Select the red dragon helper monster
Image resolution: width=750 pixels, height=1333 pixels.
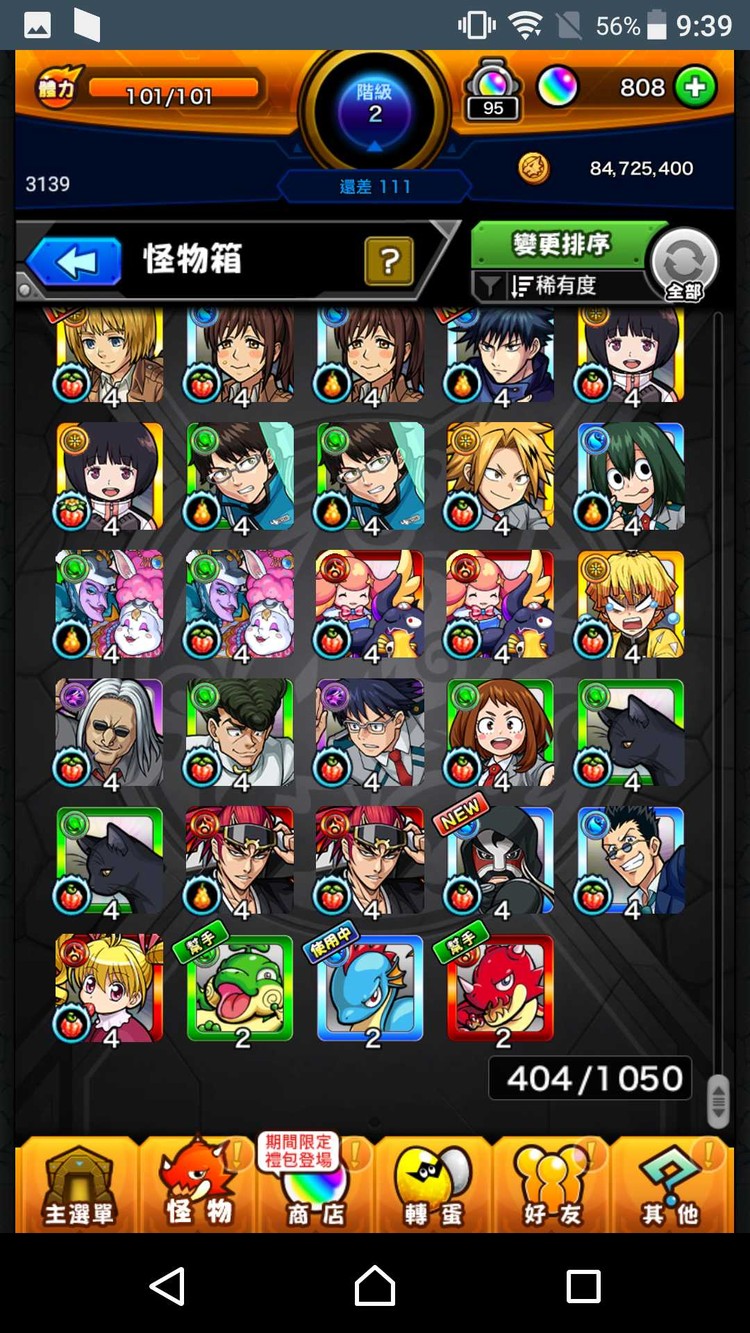coord(500,989)
